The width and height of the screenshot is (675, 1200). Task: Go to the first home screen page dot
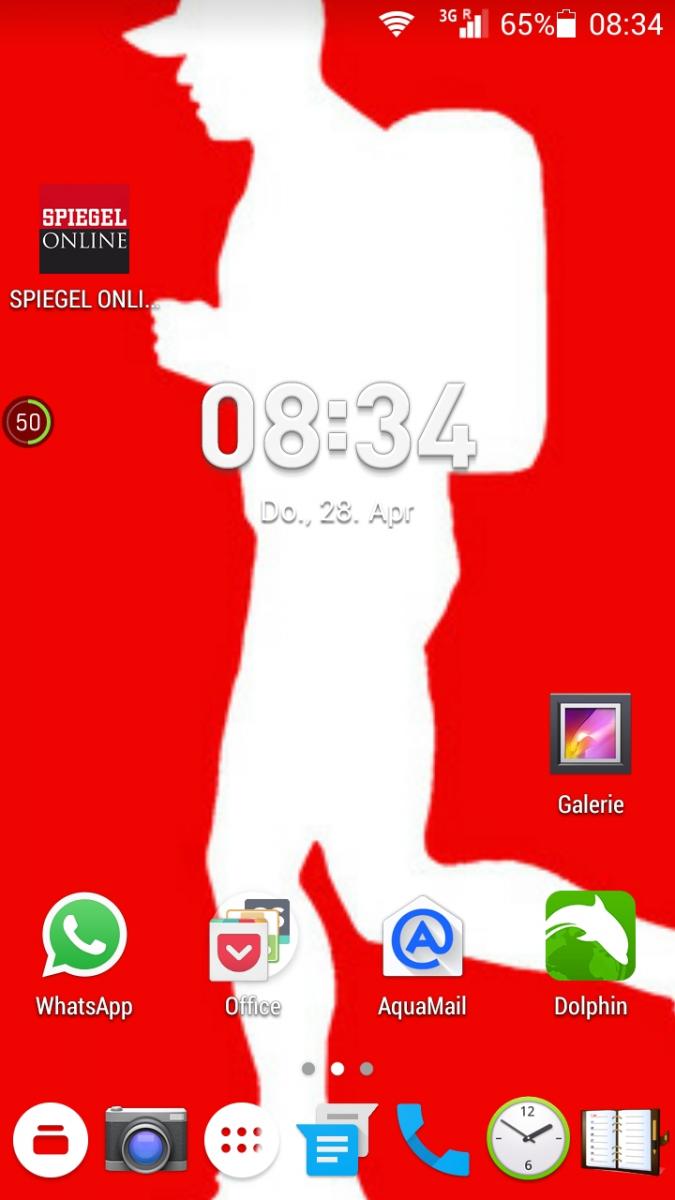click(x=308, y=1068)
